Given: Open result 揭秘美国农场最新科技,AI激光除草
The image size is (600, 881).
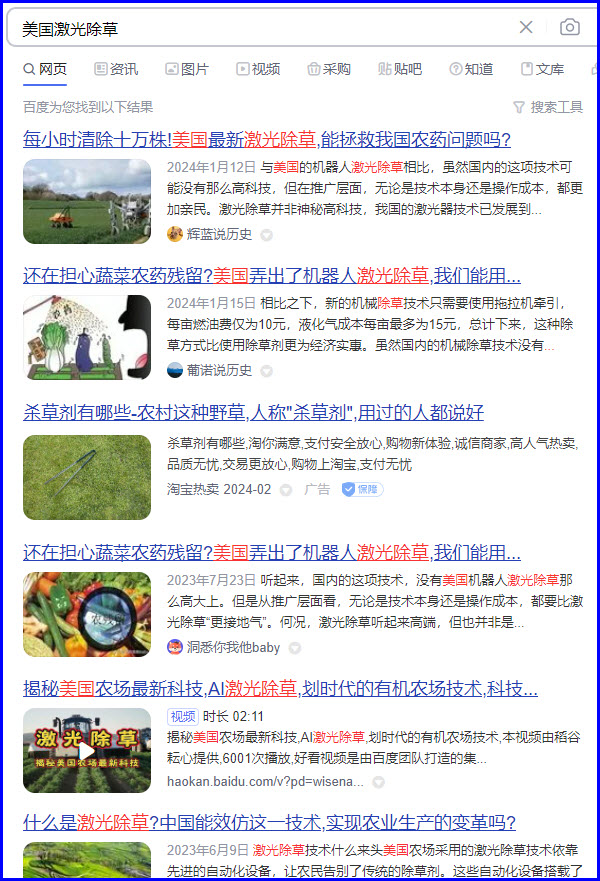Looking at the screenshot, I should (x=280, y=688).
